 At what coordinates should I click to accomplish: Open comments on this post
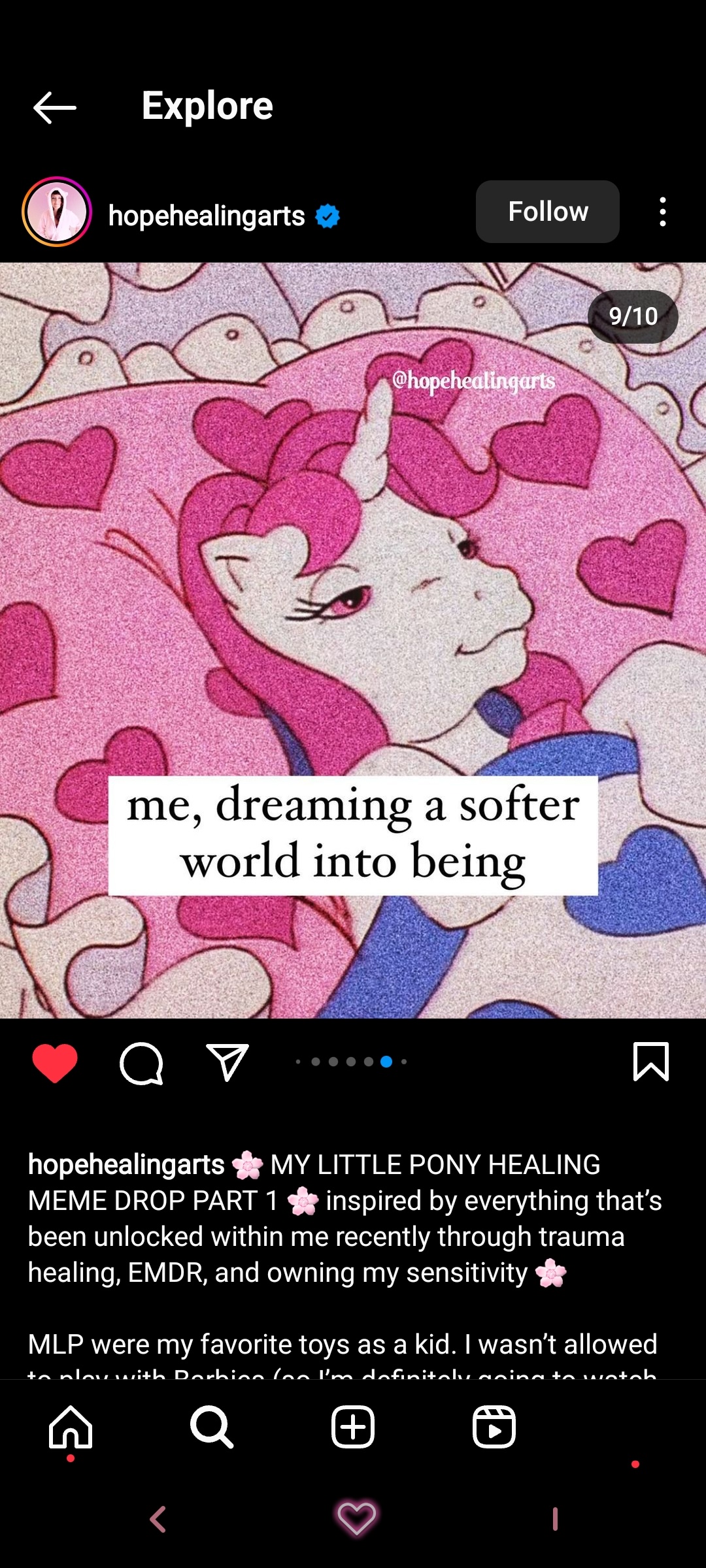pyautogui.click(x=141, y=1063)
